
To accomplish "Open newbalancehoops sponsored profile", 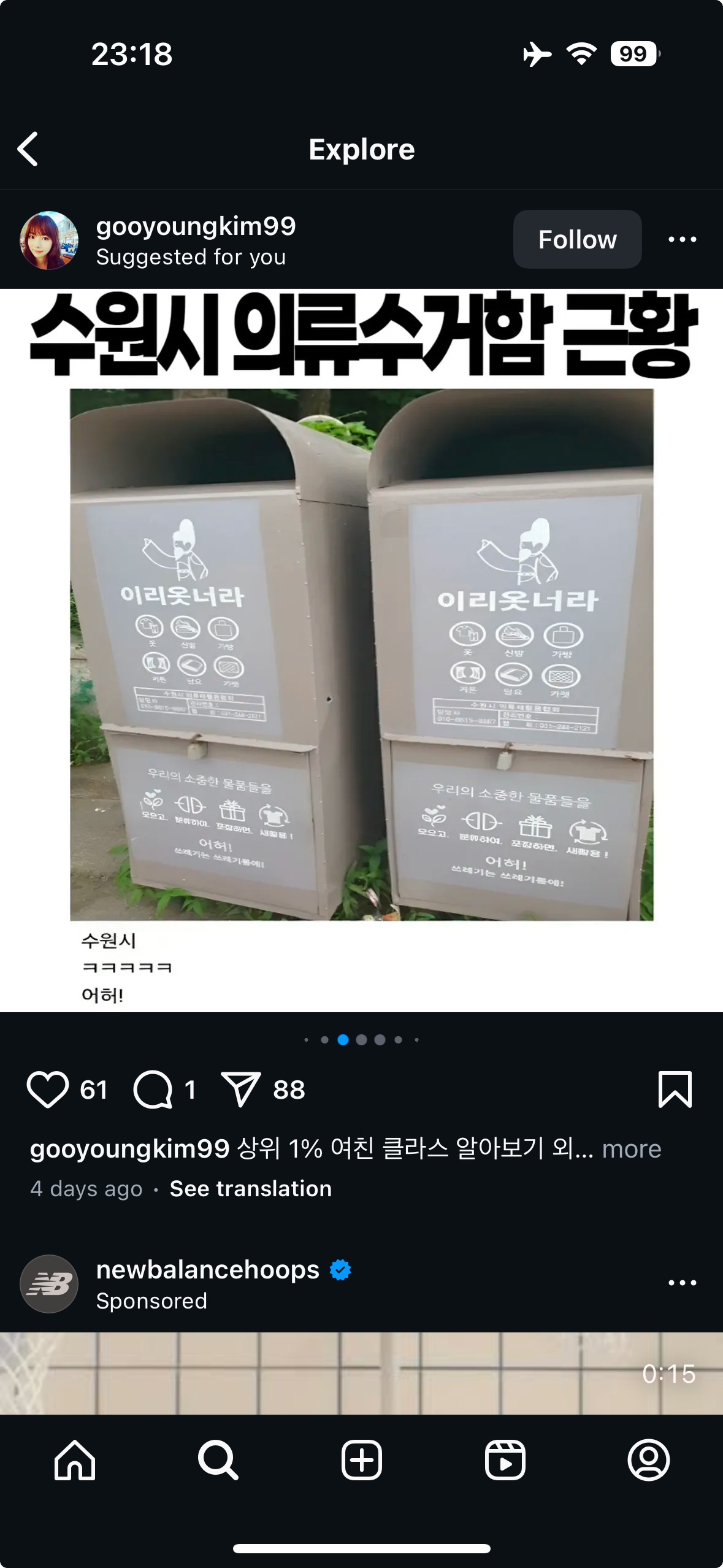I will tap(207, 1270).
